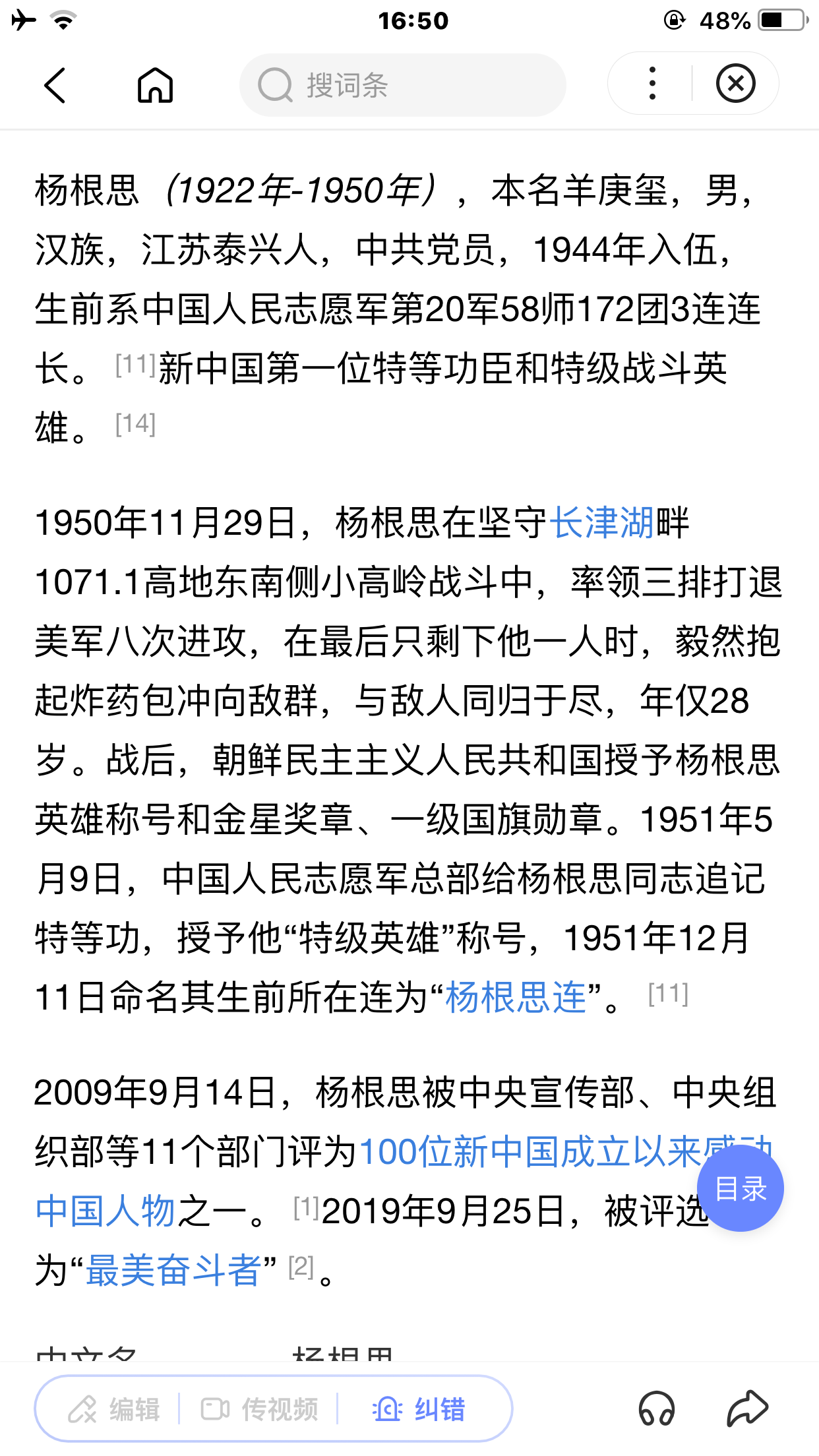Open reference [2] citation
This screenshot has width=819, height=1456.
point(301,1267)
